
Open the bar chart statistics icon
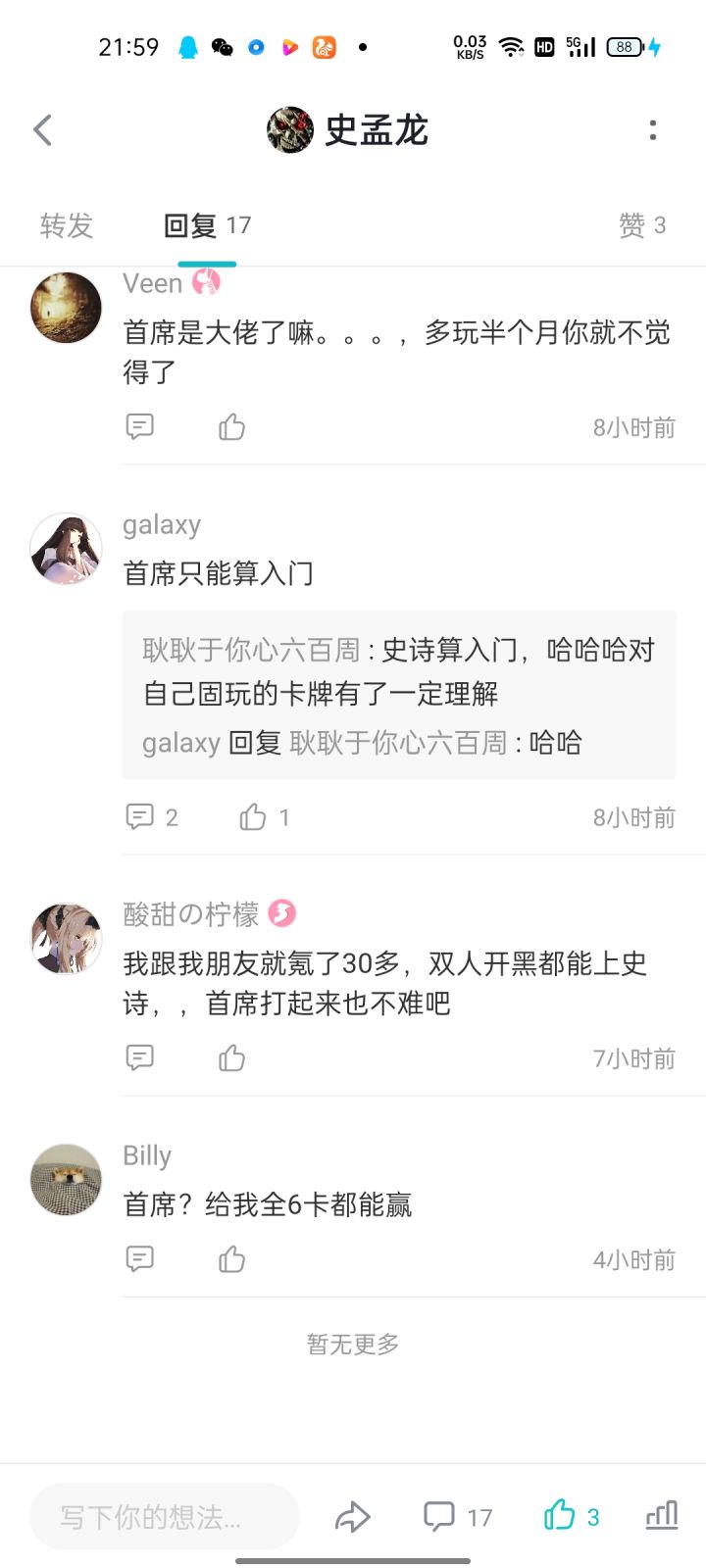(x=662, y=1516)
